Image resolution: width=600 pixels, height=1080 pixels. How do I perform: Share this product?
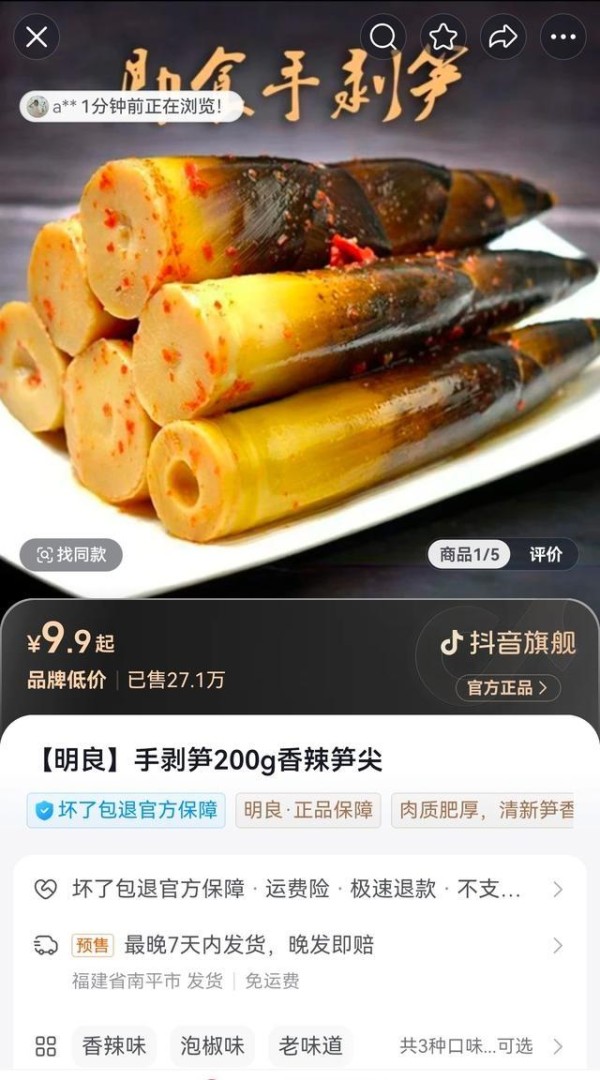point(503,37)
